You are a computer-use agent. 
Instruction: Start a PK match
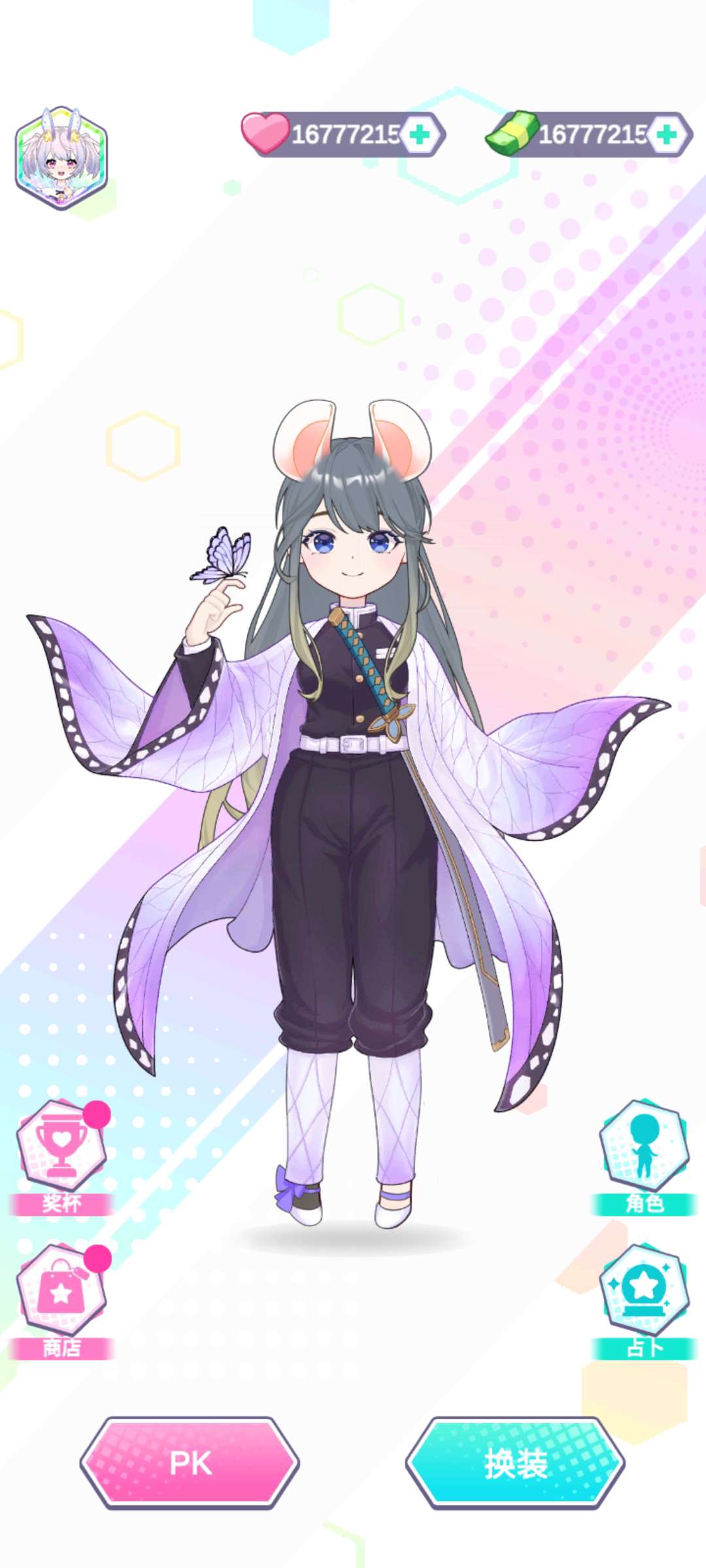point(190,1463)
